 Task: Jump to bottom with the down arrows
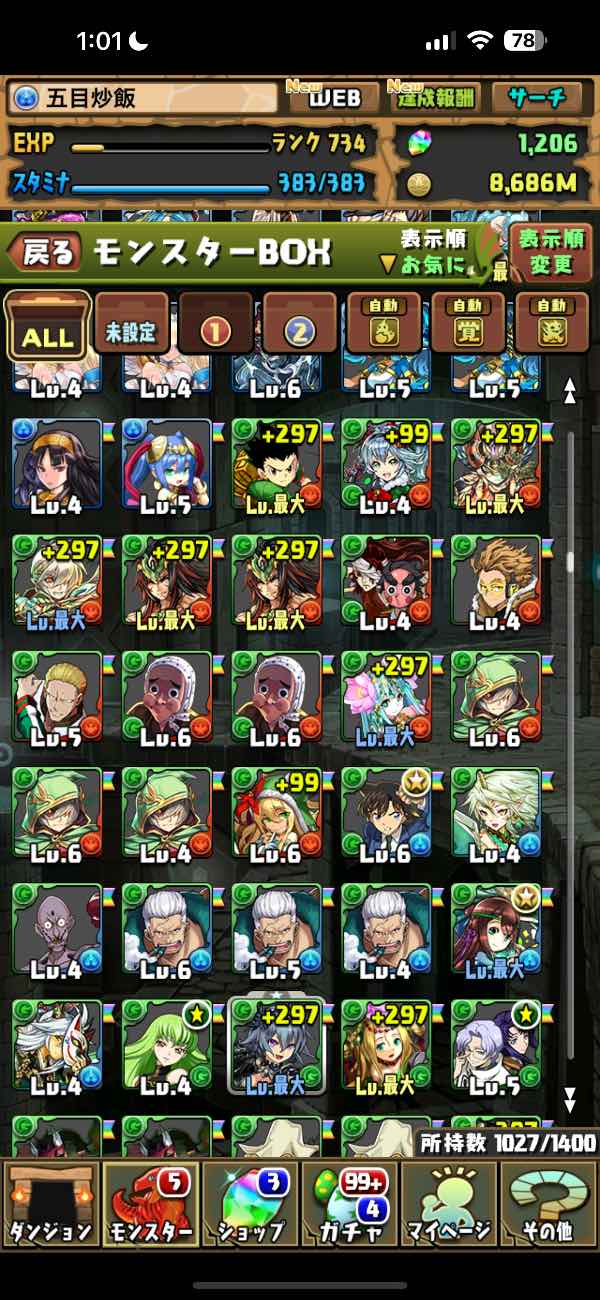tap(570, 1100)
